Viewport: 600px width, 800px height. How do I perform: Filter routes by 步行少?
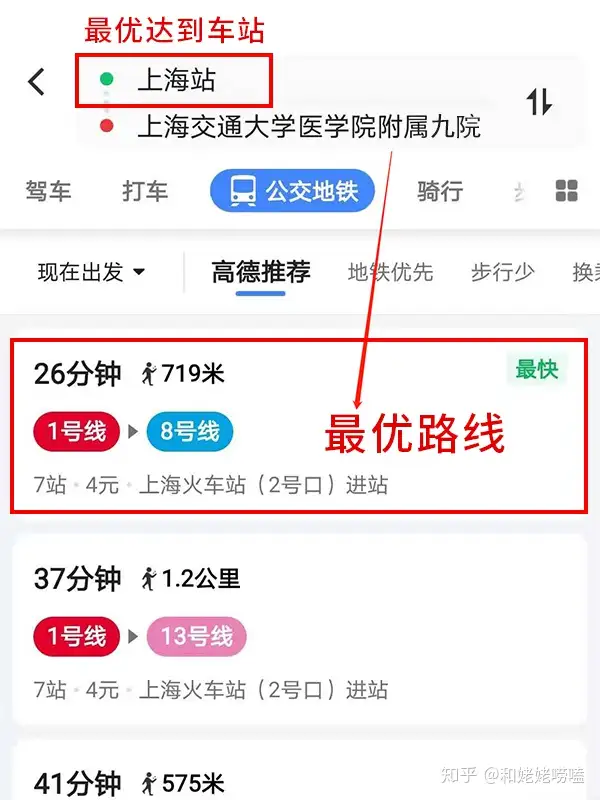tap(503, 272)
